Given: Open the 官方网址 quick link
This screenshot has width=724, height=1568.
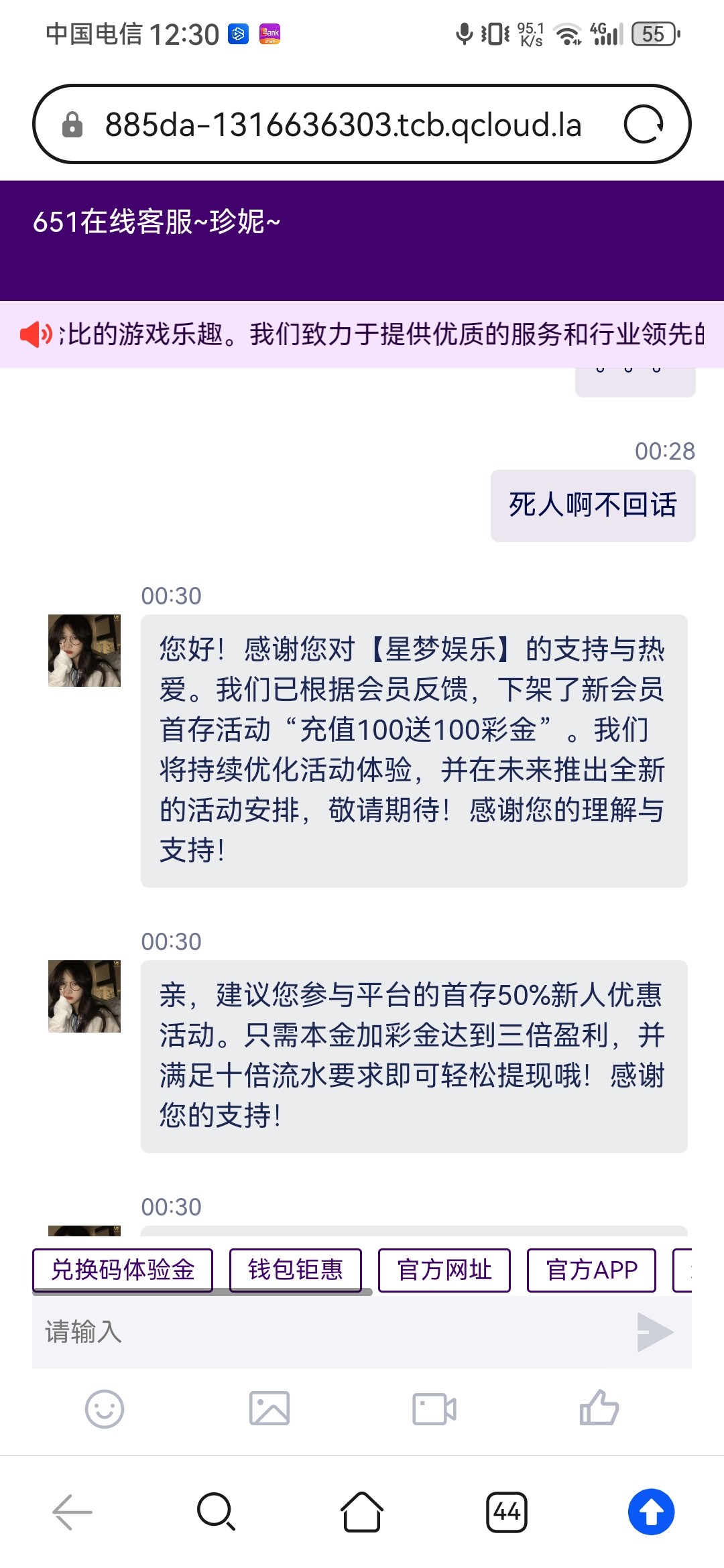Looking at the screenshot, I should [x=444, y=1270].
